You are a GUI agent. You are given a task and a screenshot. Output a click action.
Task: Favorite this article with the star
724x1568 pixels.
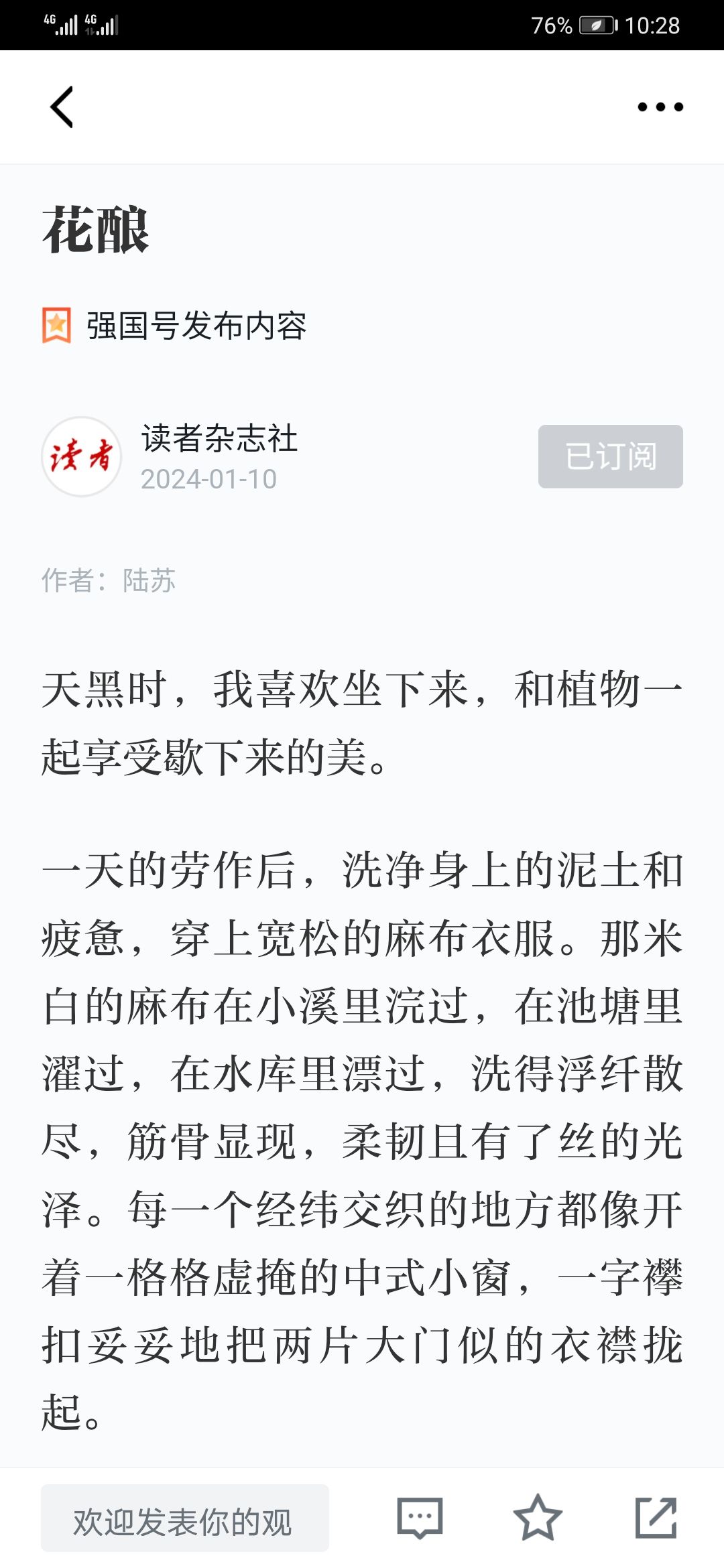(538, 1518)
